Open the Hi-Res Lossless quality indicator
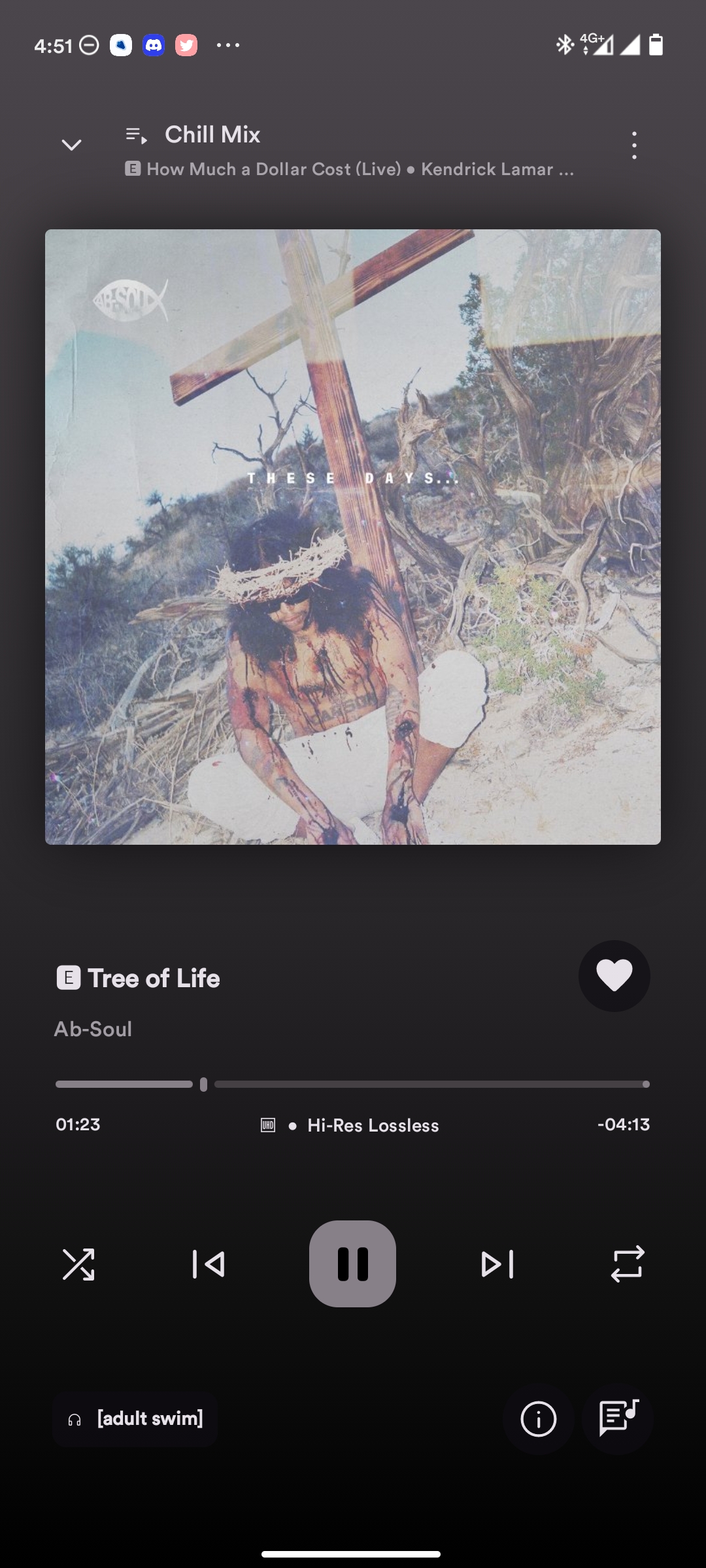Screen dimensions: 706x1568 (350, 1125)
